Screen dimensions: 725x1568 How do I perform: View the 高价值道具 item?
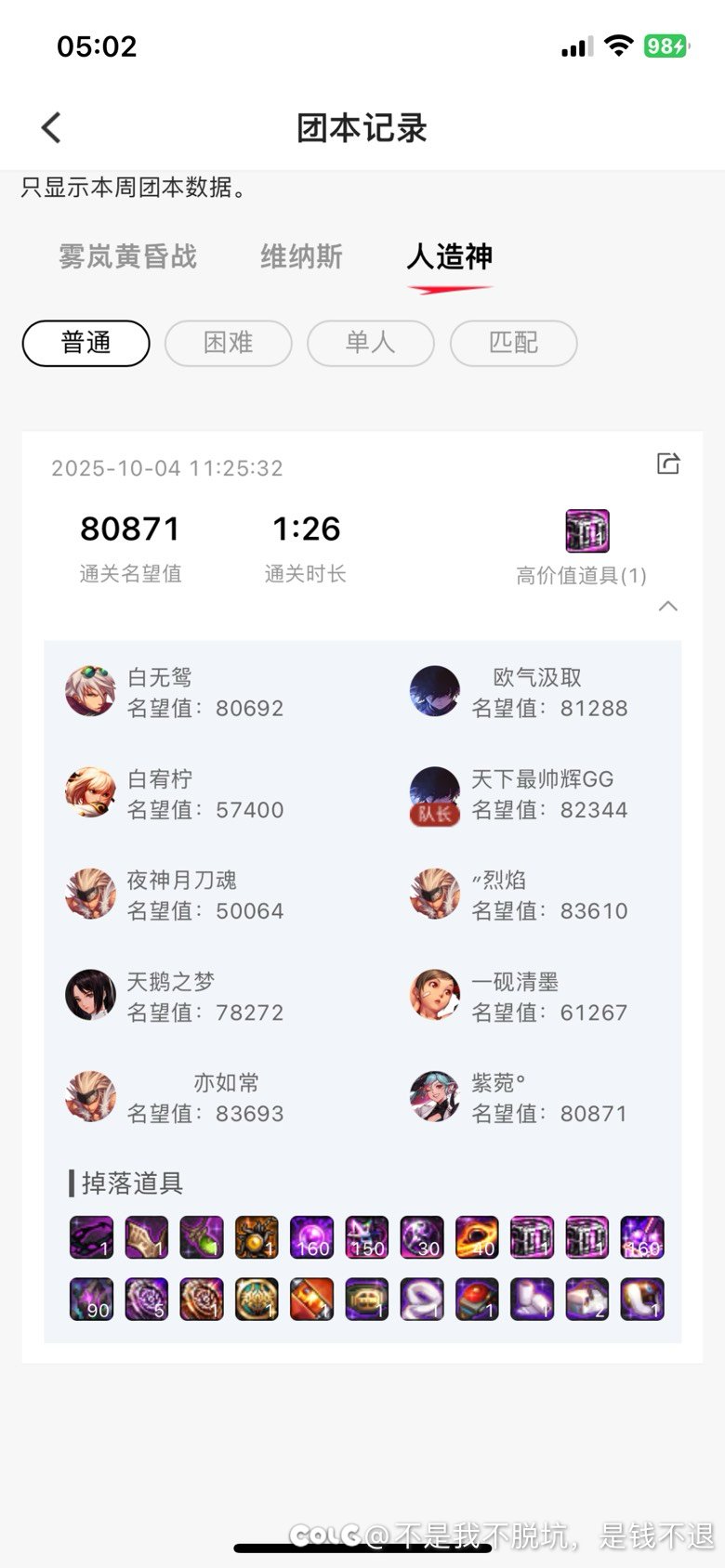tap(587, 531)
